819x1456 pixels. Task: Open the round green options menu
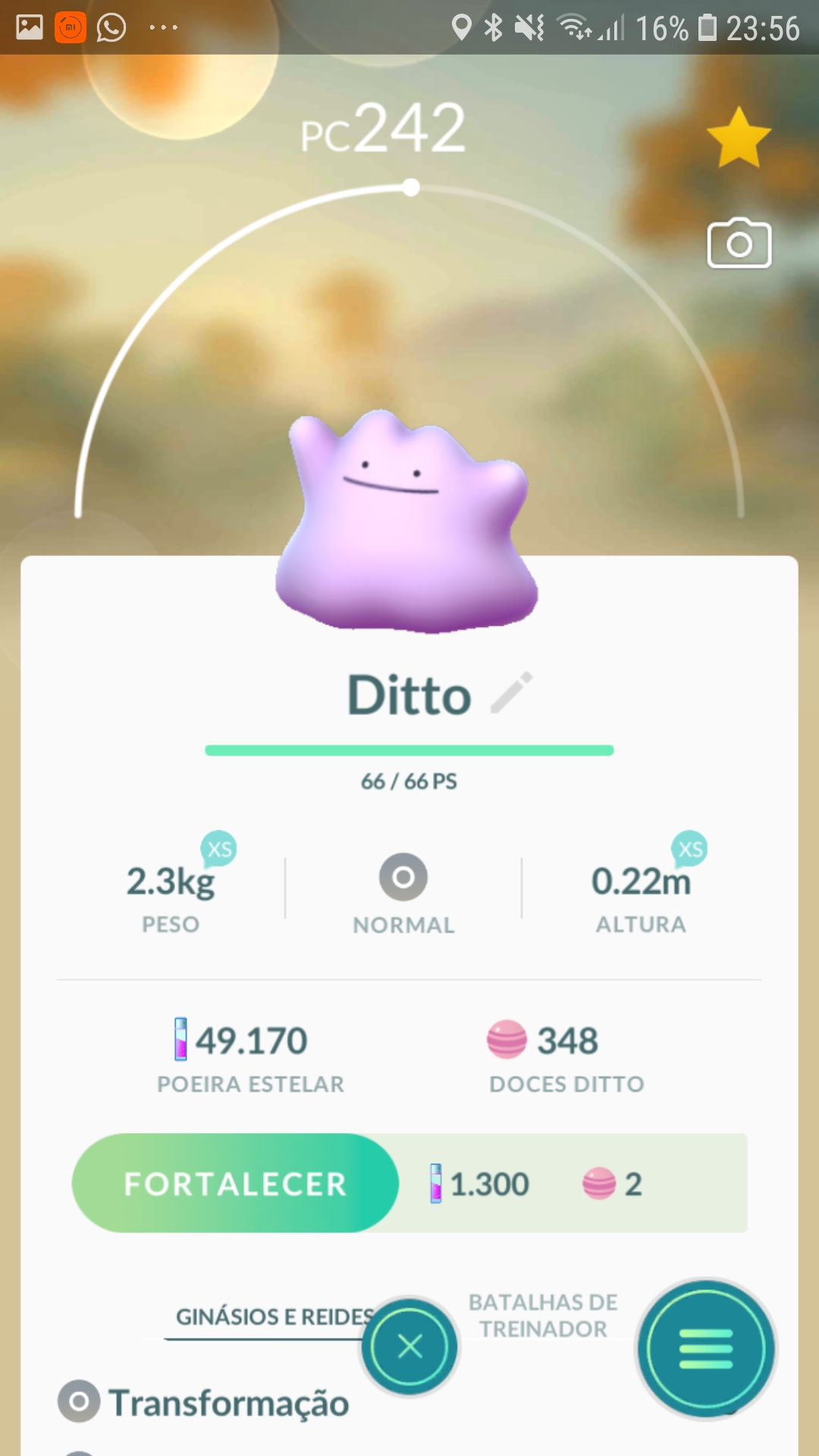point(706,1348)
